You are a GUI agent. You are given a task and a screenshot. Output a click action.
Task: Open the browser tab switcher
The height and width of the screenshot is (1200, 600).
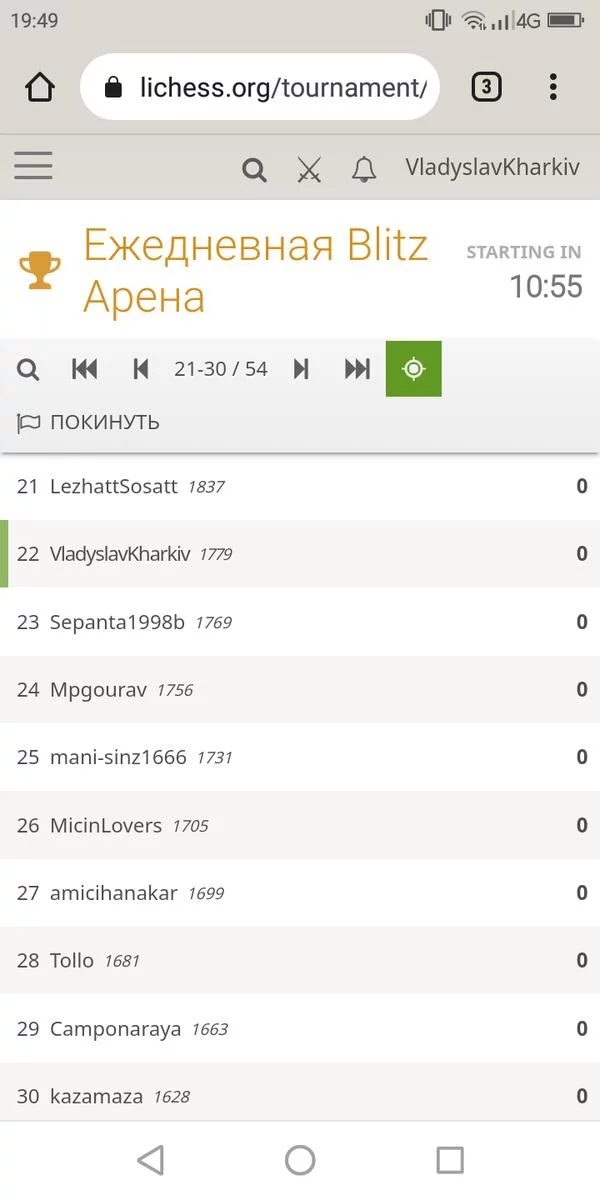tap(486, 87)
